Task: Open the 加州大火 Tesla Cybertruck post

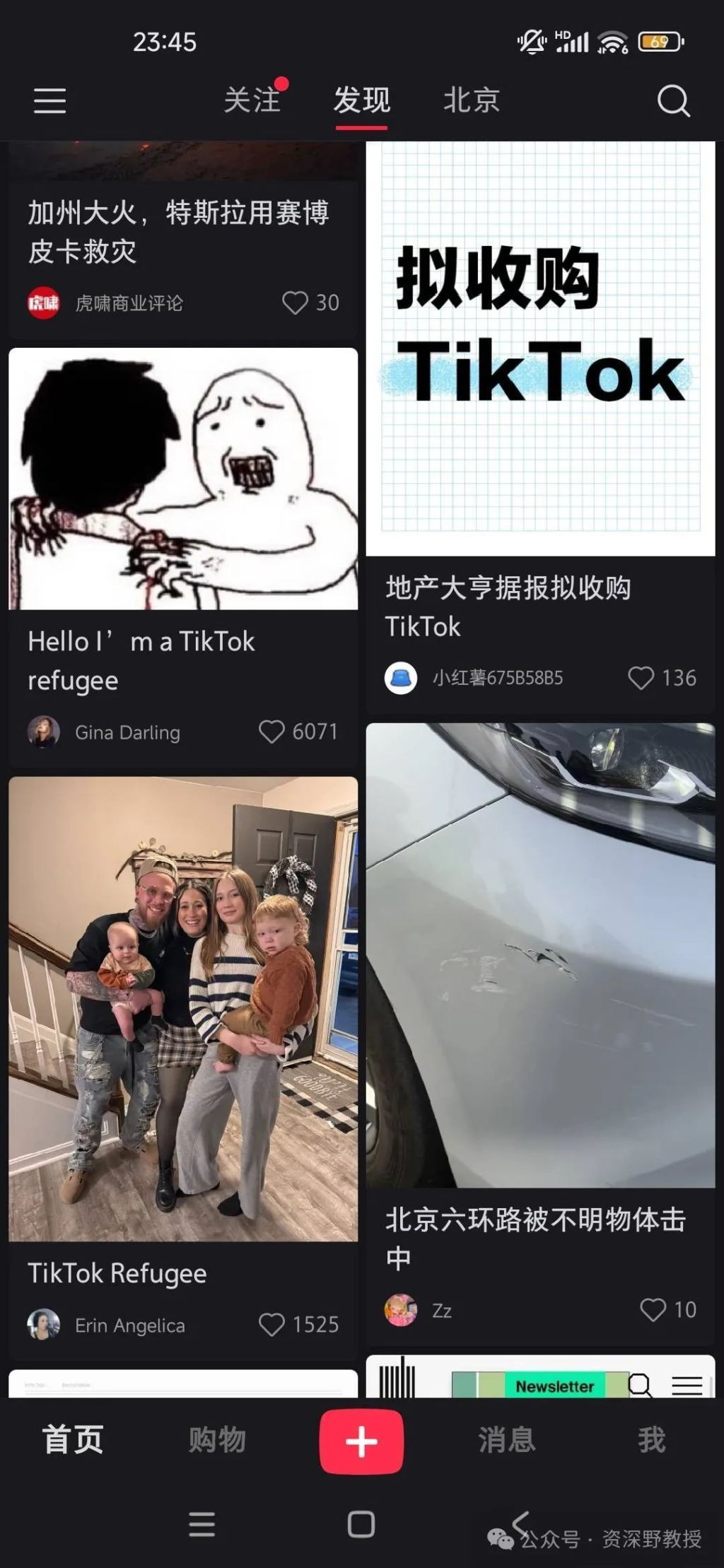Action: [x=178, y=231]
